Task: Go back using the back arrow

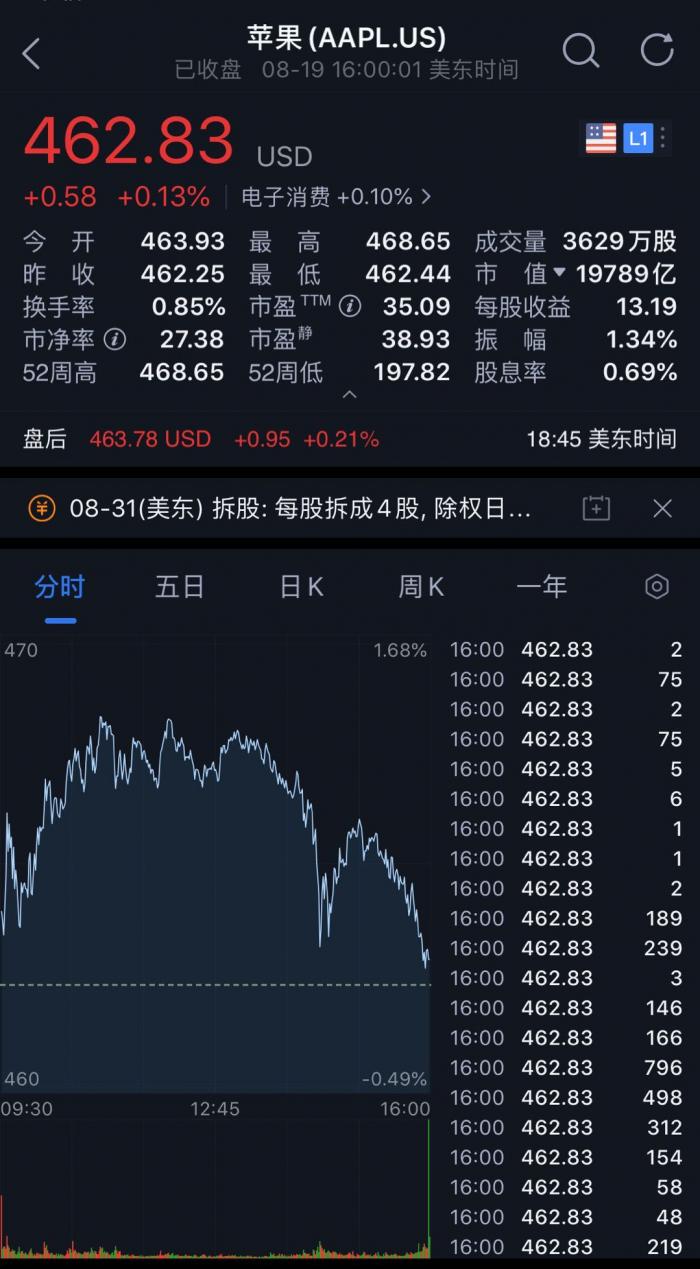Action: (x=32, y=54)
